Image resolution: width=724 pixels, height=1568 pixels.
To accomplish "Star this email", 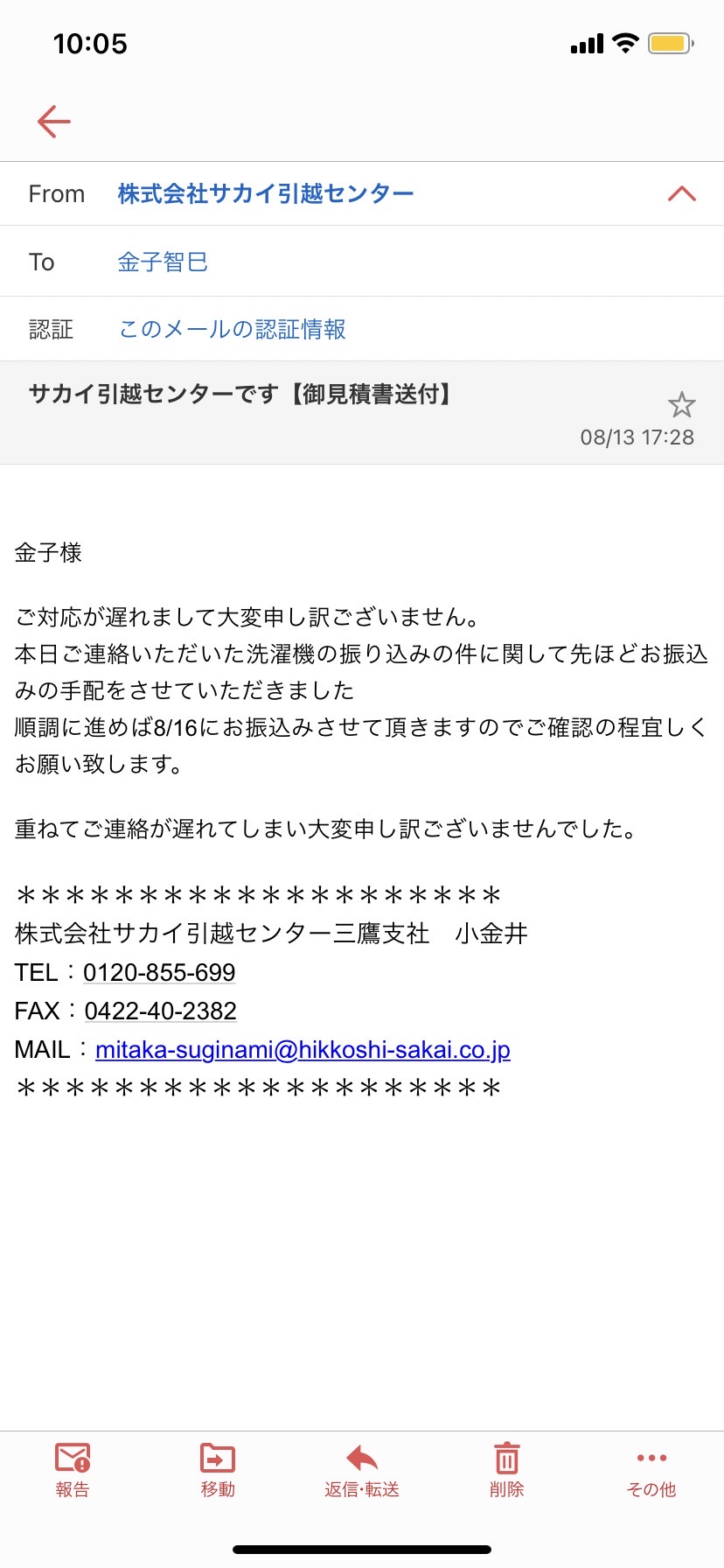I will 681,404.
